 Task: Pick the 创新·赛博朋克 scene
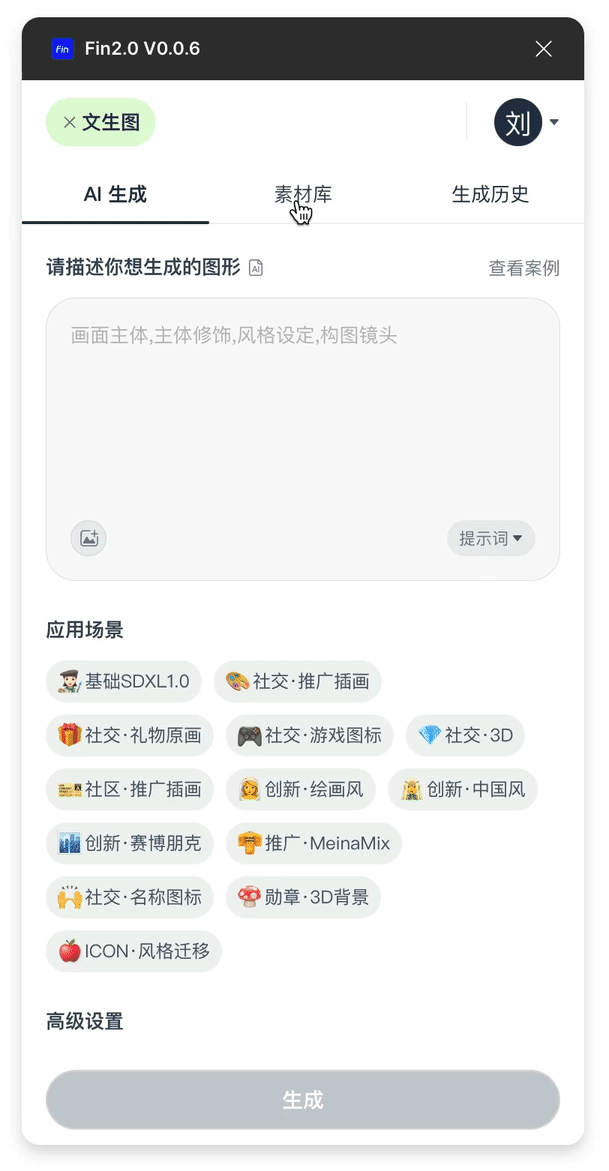130,844
